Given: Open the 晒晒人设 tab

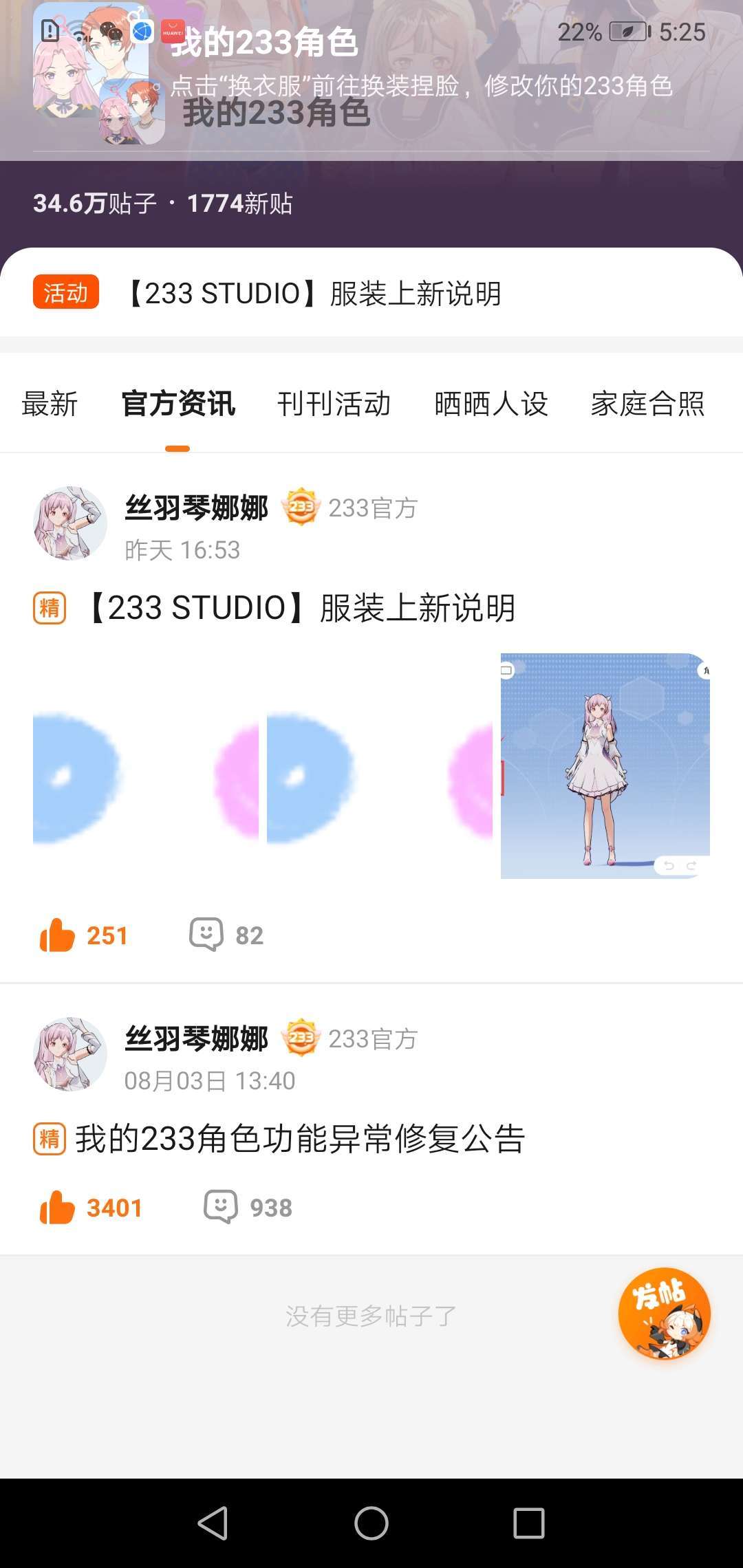Looking at the screenshot, I should click(x=491, y=404).
